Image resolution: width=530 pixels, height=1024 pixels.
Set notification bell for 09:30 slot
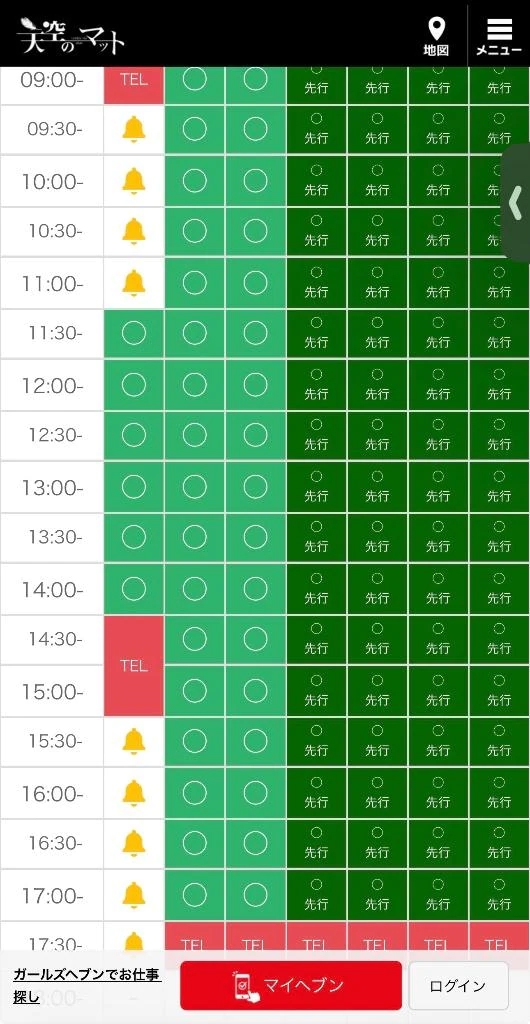pyautogui.click(x=134, y=129)
